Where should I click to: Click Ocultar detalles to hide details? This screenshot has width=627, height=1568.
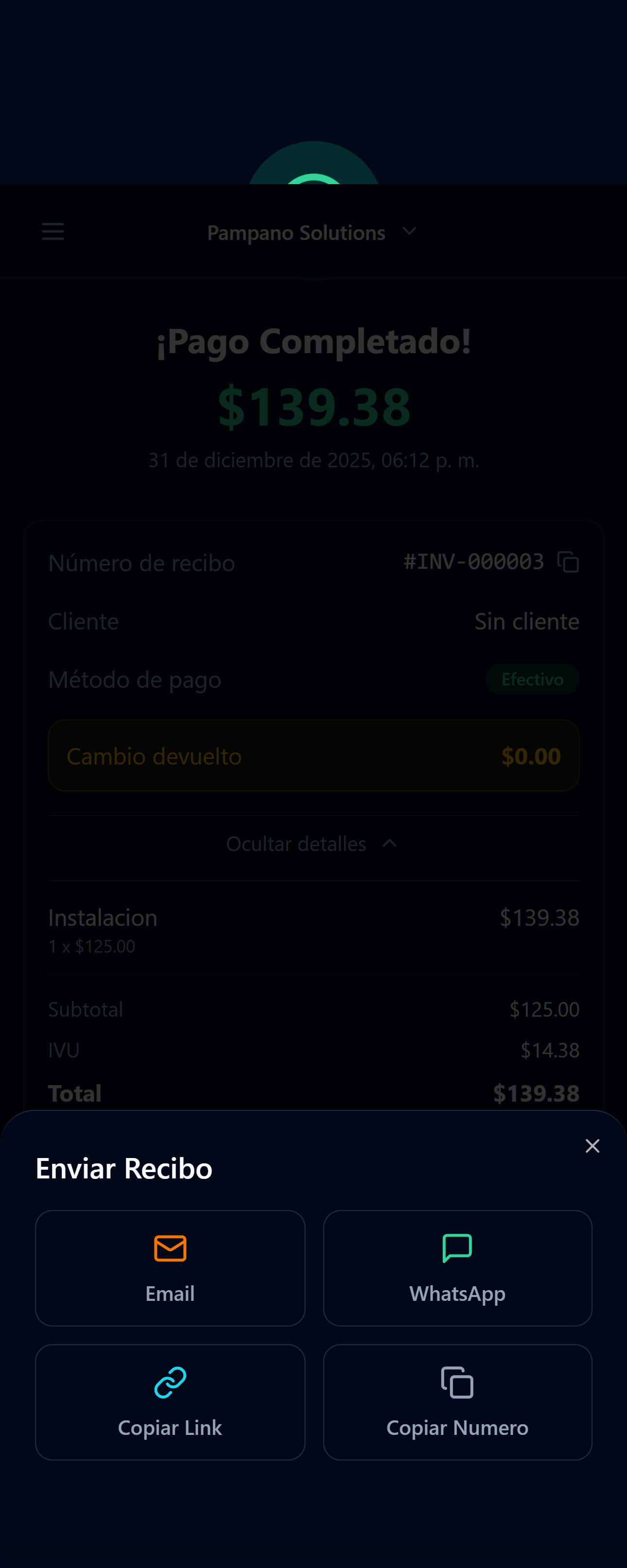(x=296, y=844)
